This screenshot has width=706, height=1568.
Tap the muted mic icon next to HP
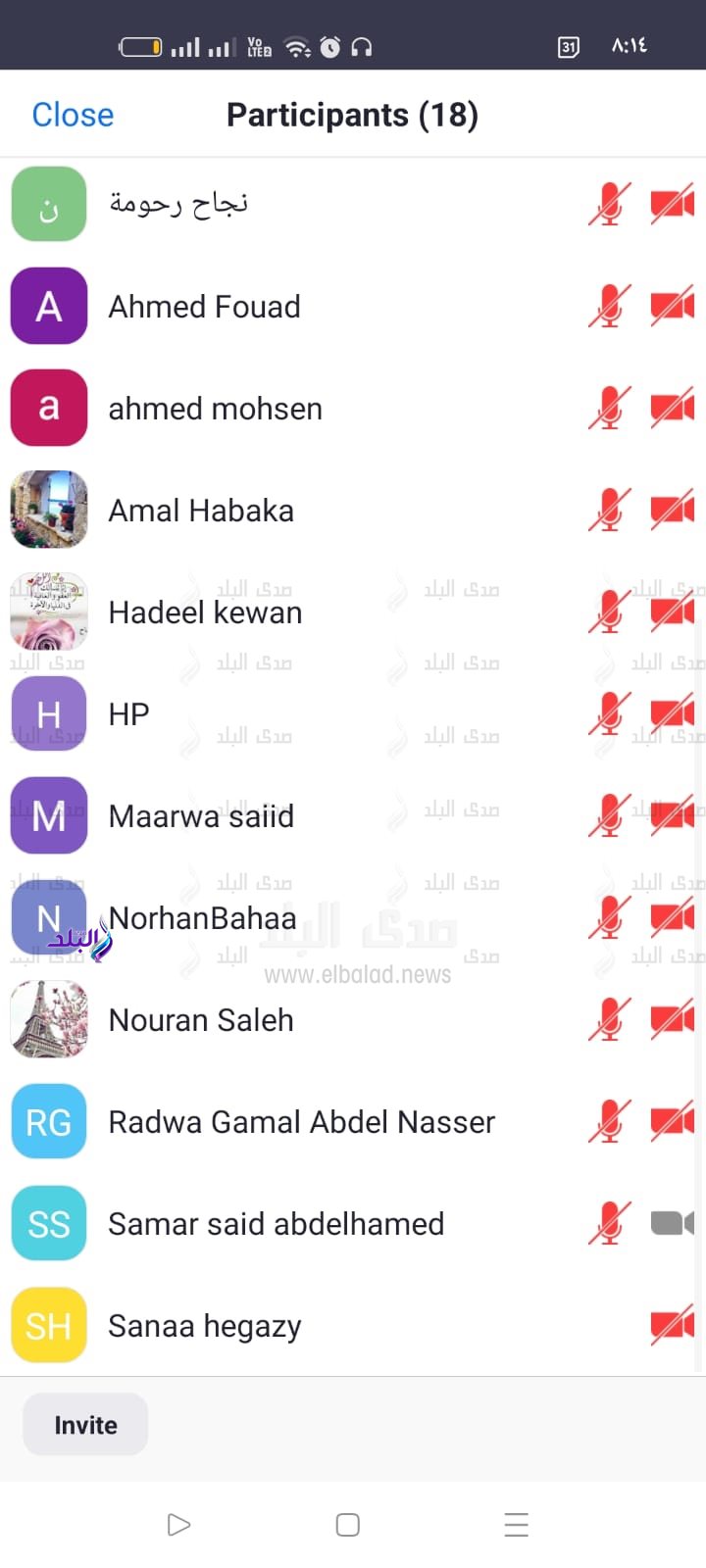(609, 713)
